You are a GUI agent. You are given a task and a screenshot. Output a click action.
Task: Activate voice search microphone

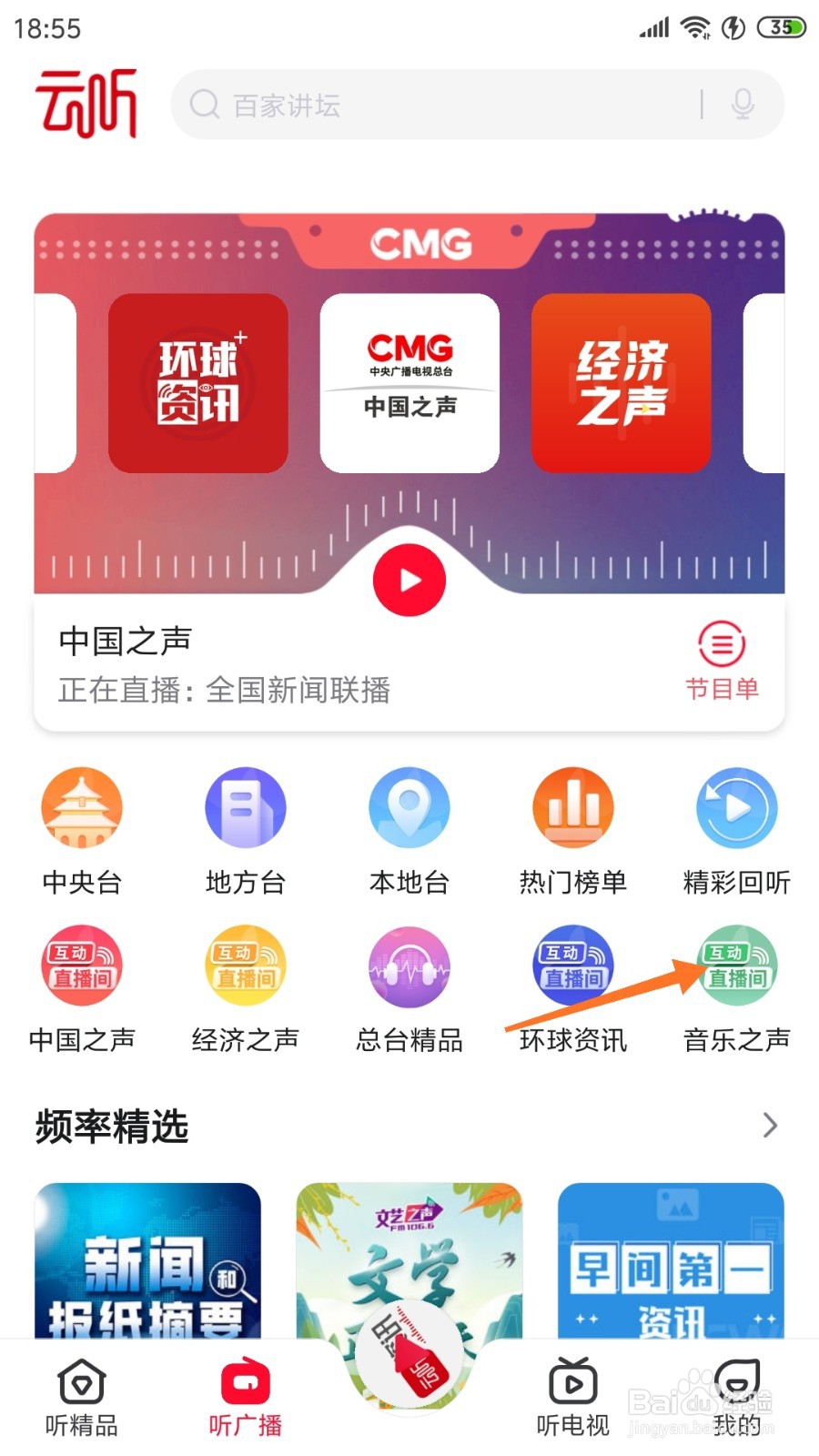(744, 104)
